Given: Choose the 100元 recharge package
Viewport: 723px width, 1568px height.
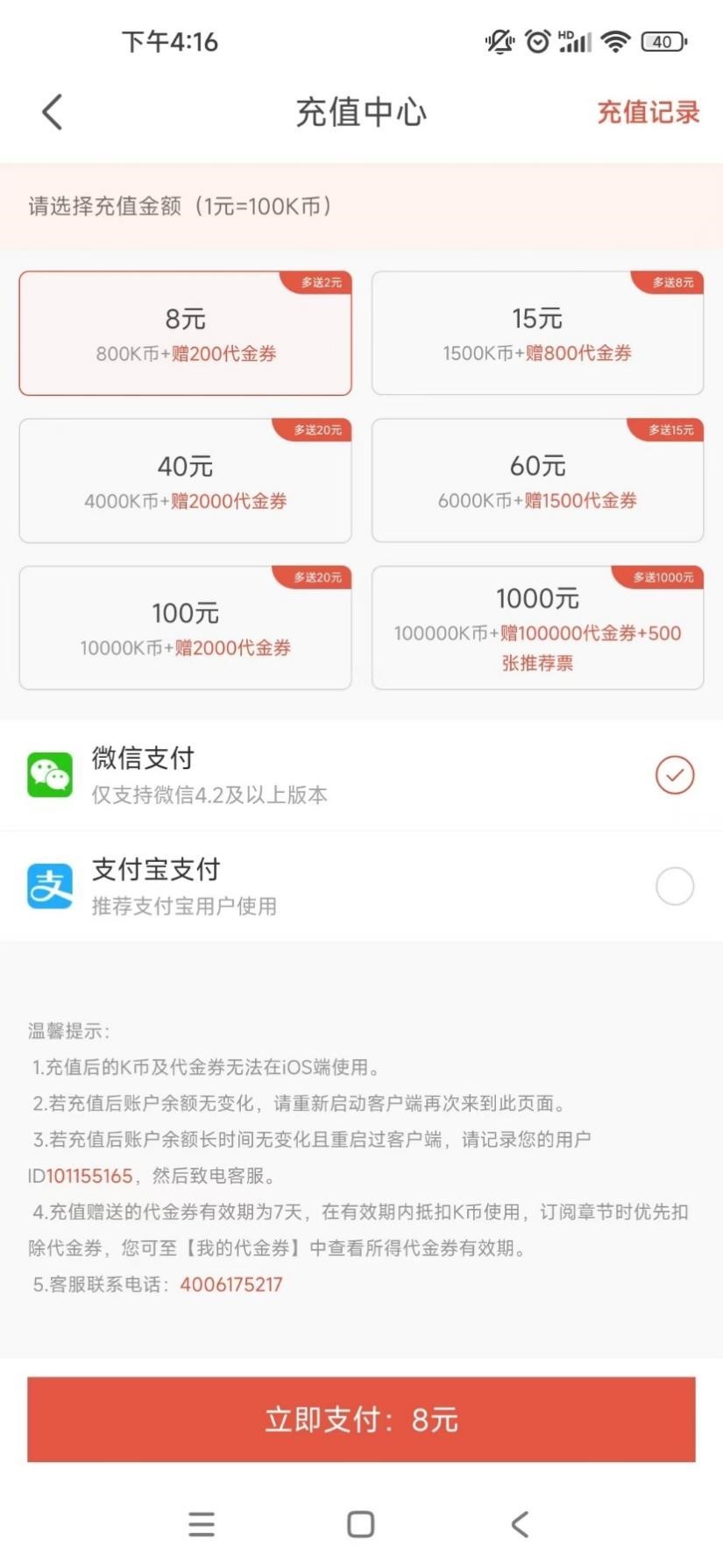Looking at the screenshot, I should pos(185,627).
